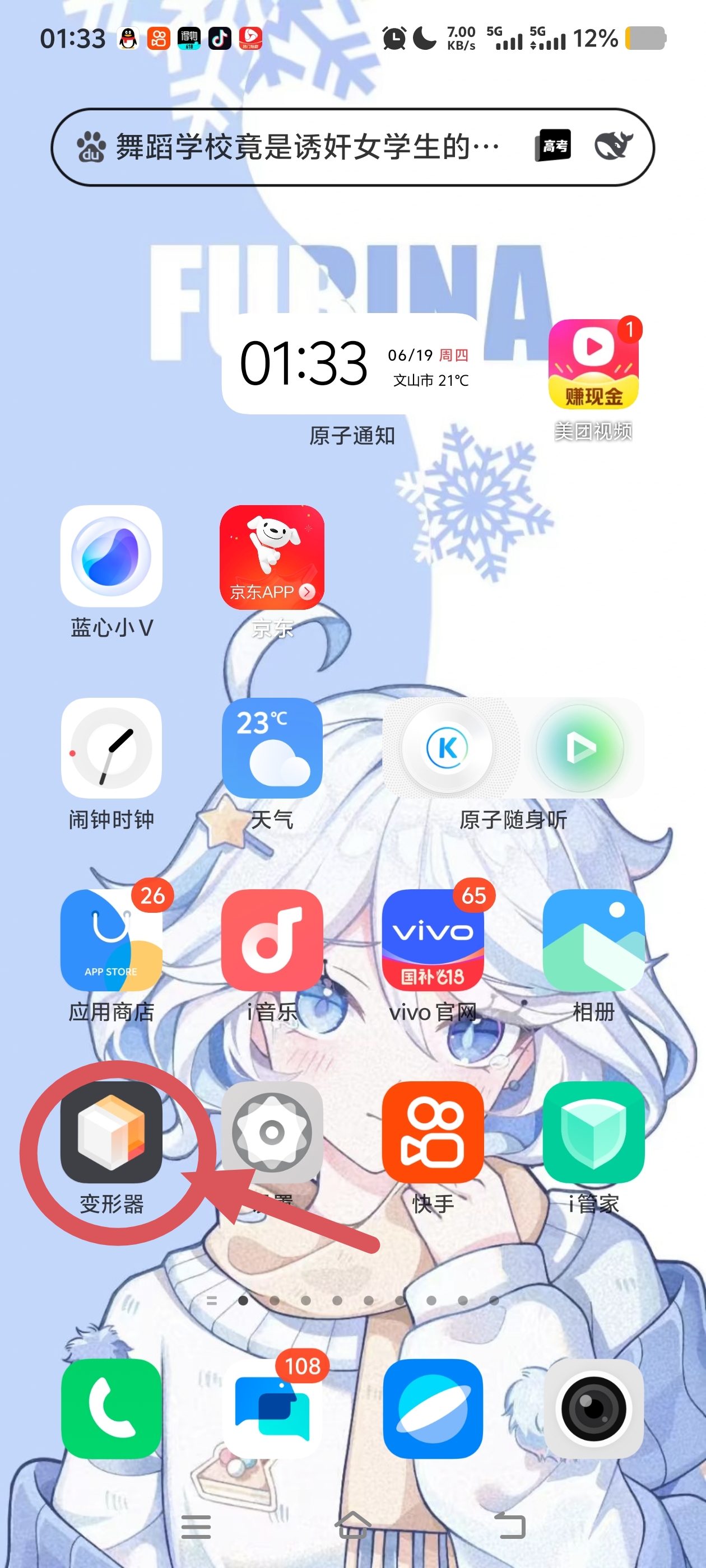
Task: Launch i音乐 music app
Action: tap(272, 940)
